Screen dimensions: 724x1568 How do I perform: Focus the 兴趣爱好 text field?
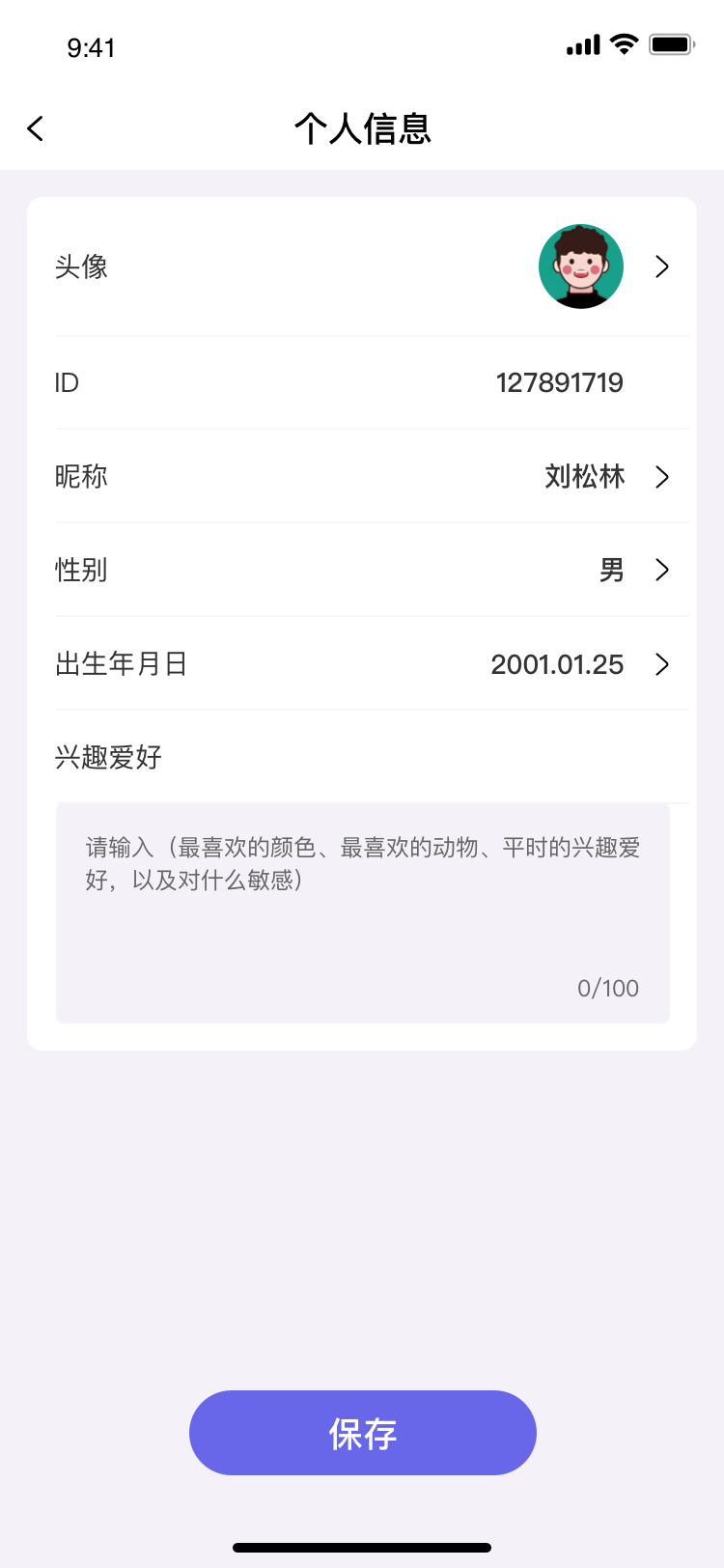[x=362, y=912]
